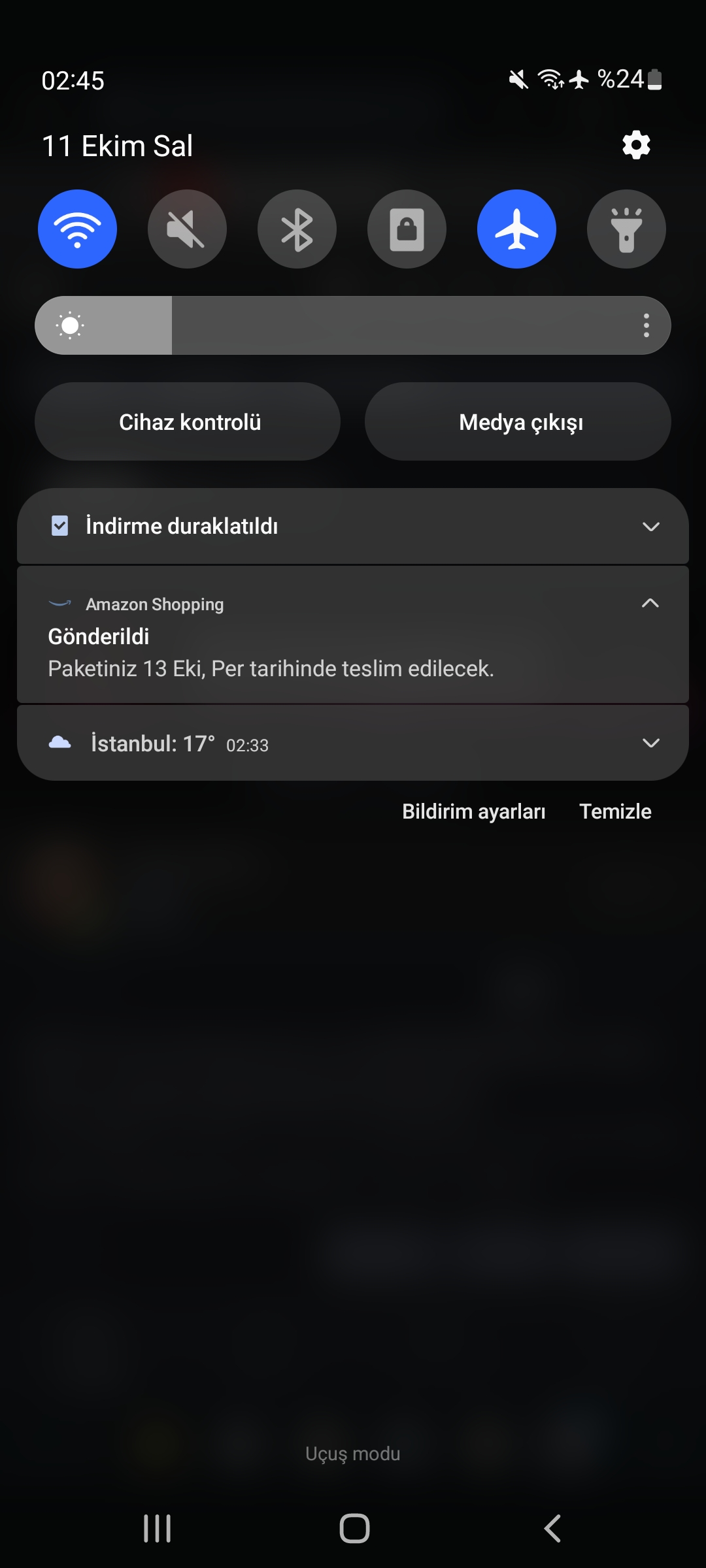Toggle the screen rotation lock

407,229
